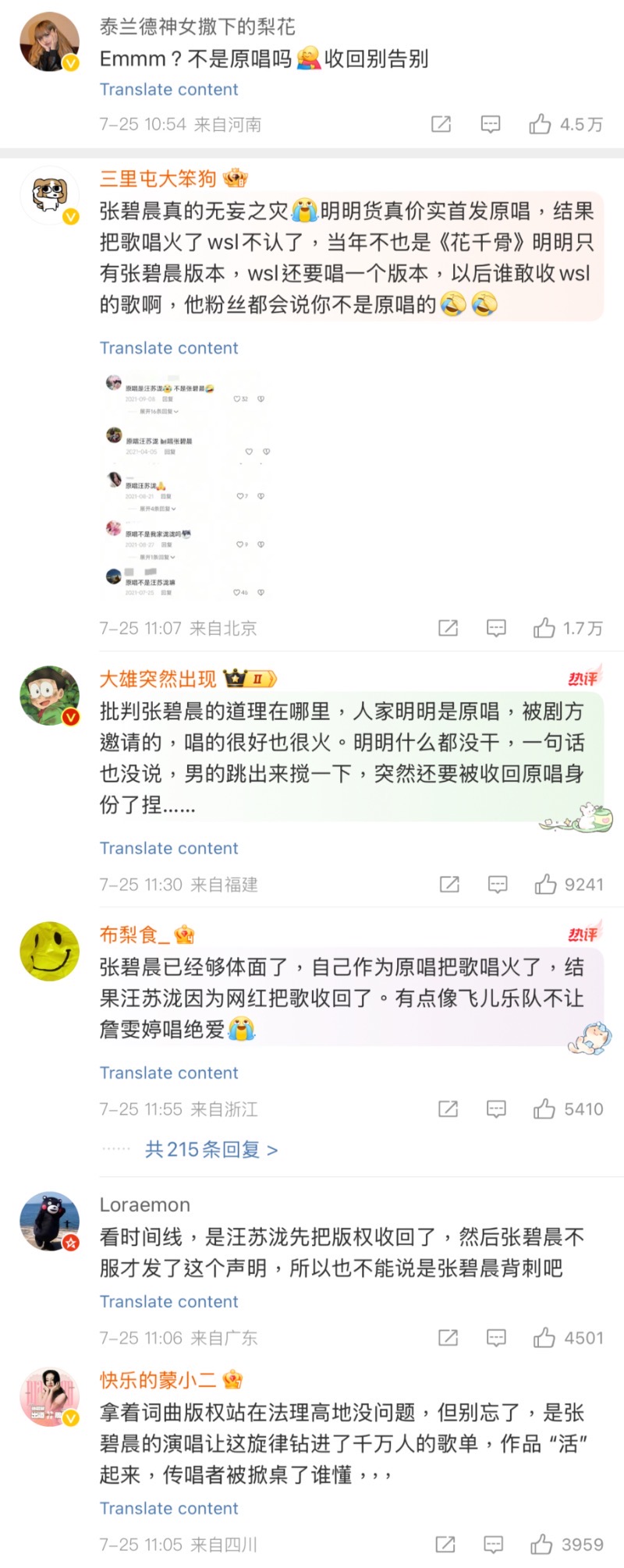The image size is (624, 1568).
Task: Like 大雄突然出现's comment with 9241 likes
Action: click(545, 884)
